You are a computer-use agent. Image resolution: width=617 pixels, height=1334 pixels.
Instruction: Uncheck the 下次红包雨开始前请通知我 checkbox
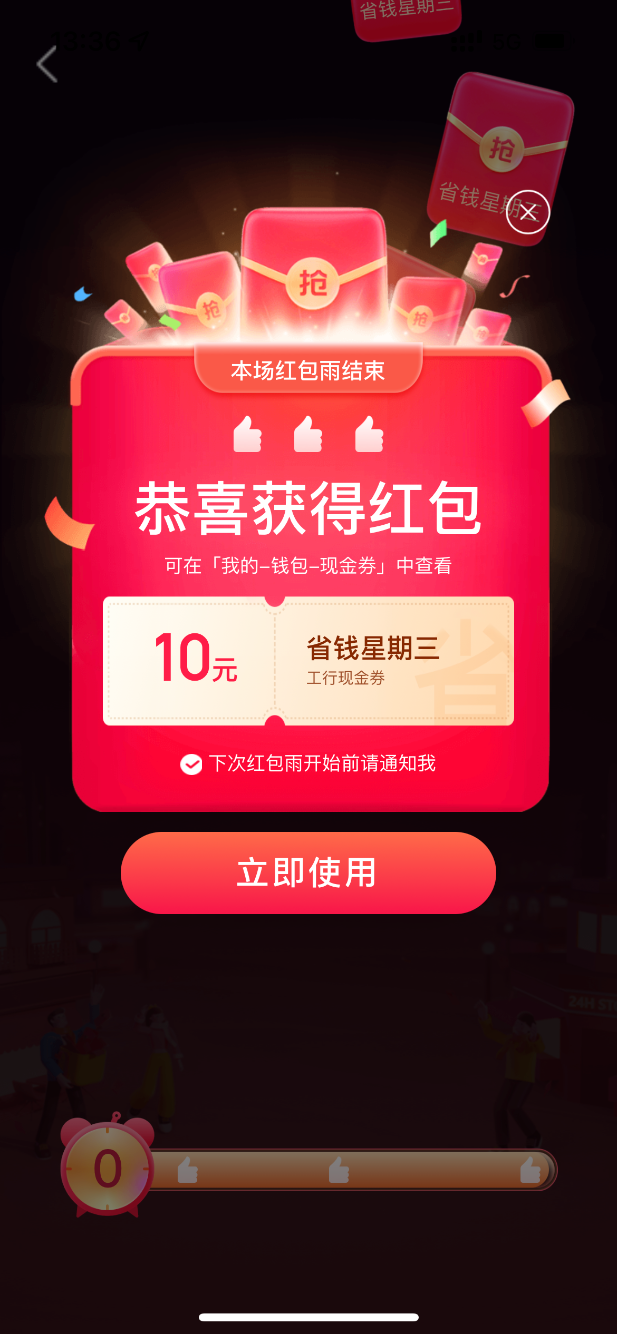click(191, 765)
